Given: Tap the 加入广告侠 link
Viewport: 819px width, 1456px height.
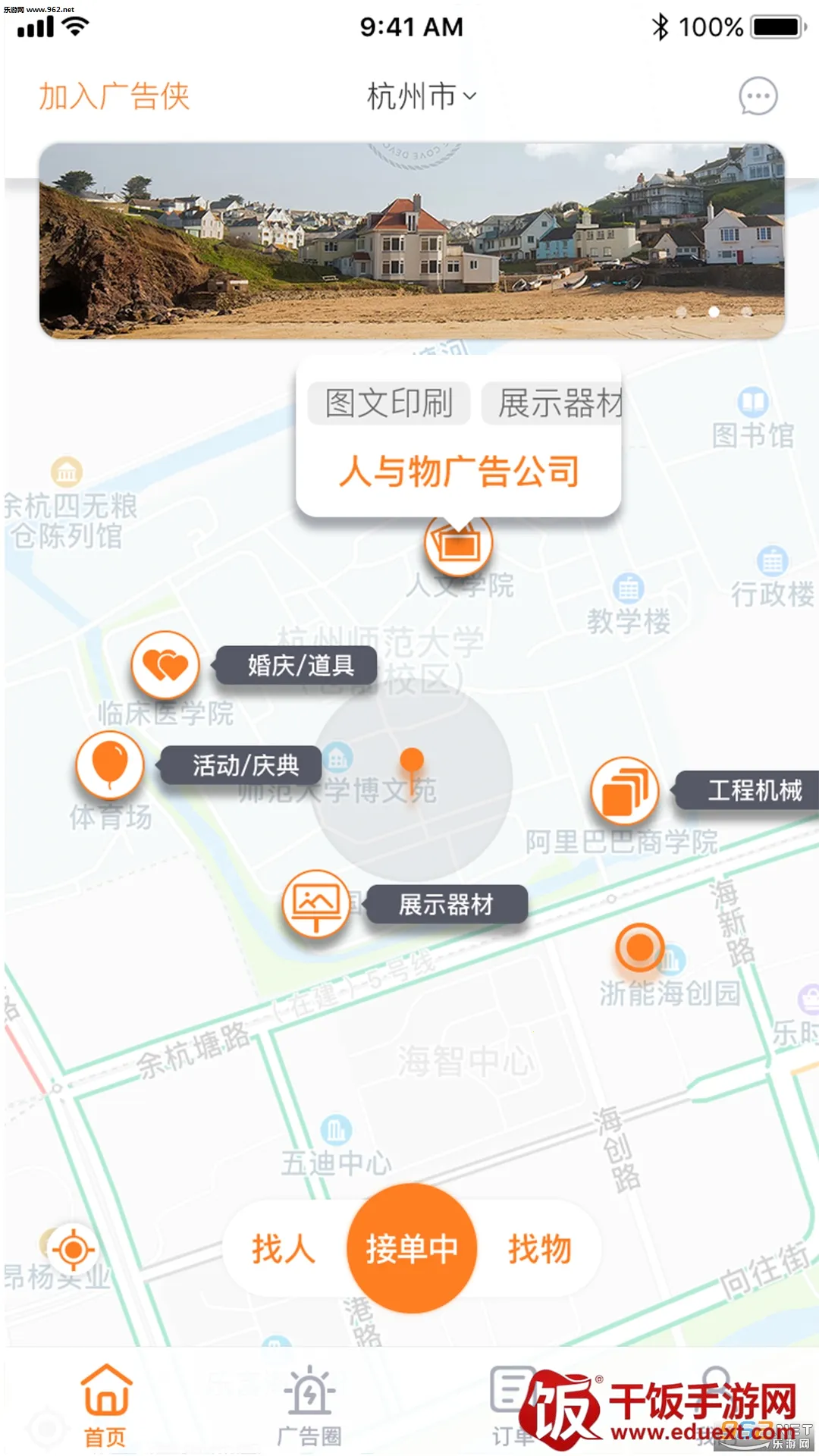Looking at the screenshot, I should pos(114,96).
